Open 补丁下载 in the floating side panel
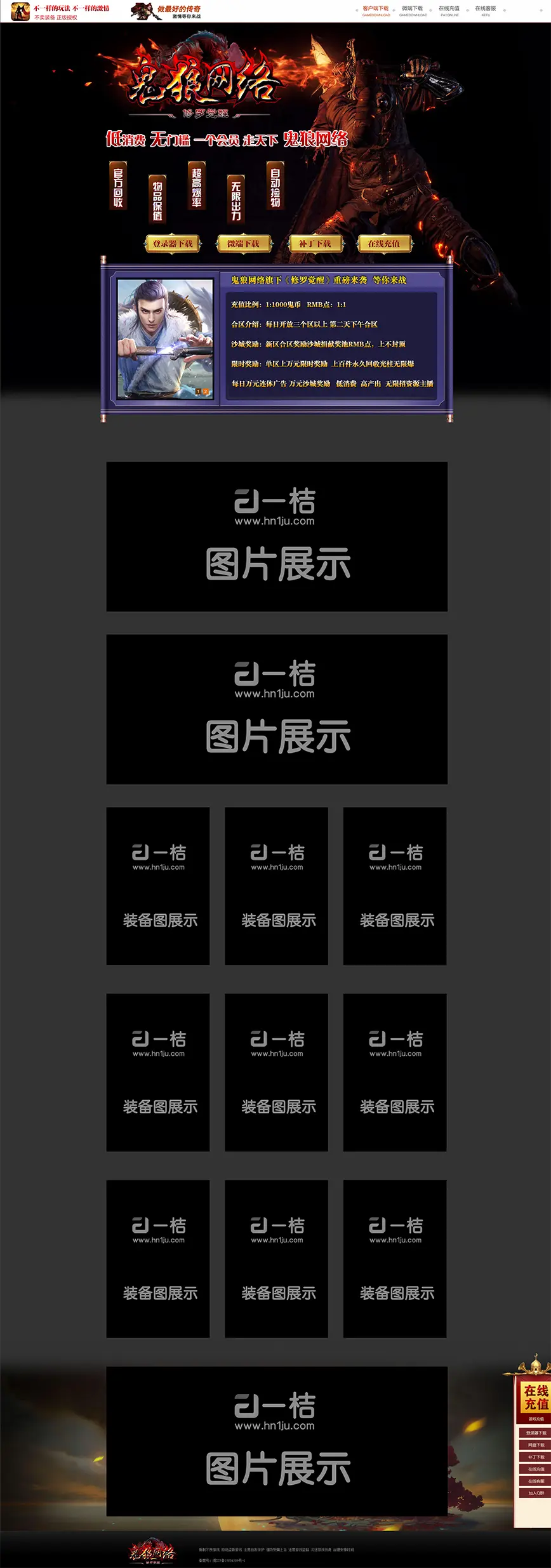 point(536,1457)
